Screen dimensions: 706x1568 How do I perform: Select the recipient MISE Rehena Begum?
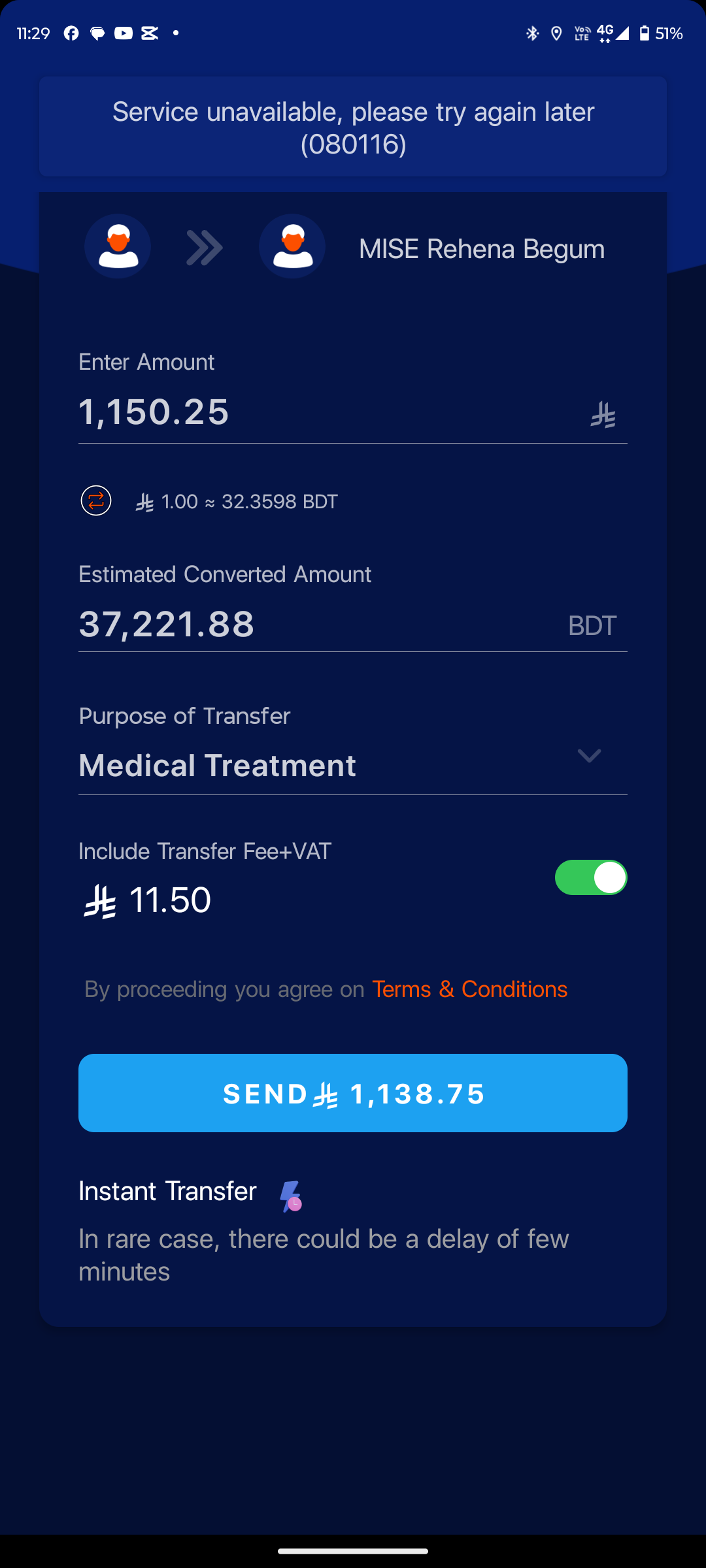pyautogui.click(x=481, y=249)
